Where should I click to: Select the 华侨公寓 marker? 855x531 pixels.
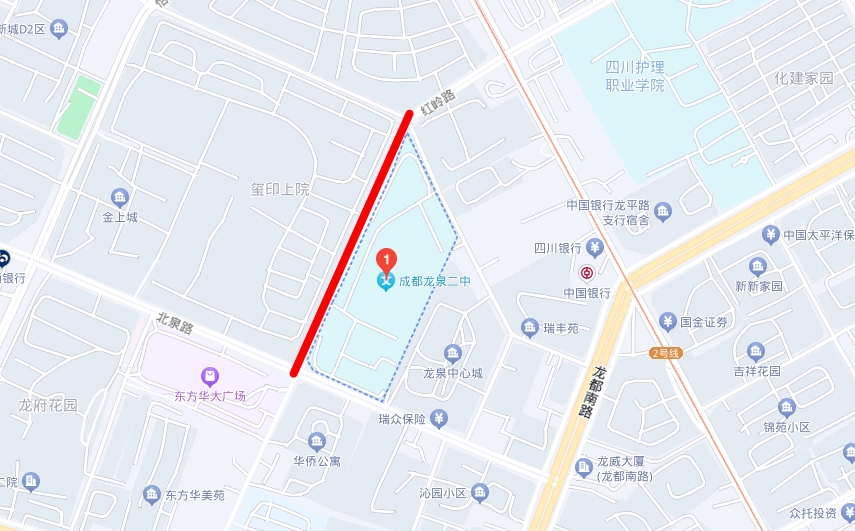tap(317, 442)
